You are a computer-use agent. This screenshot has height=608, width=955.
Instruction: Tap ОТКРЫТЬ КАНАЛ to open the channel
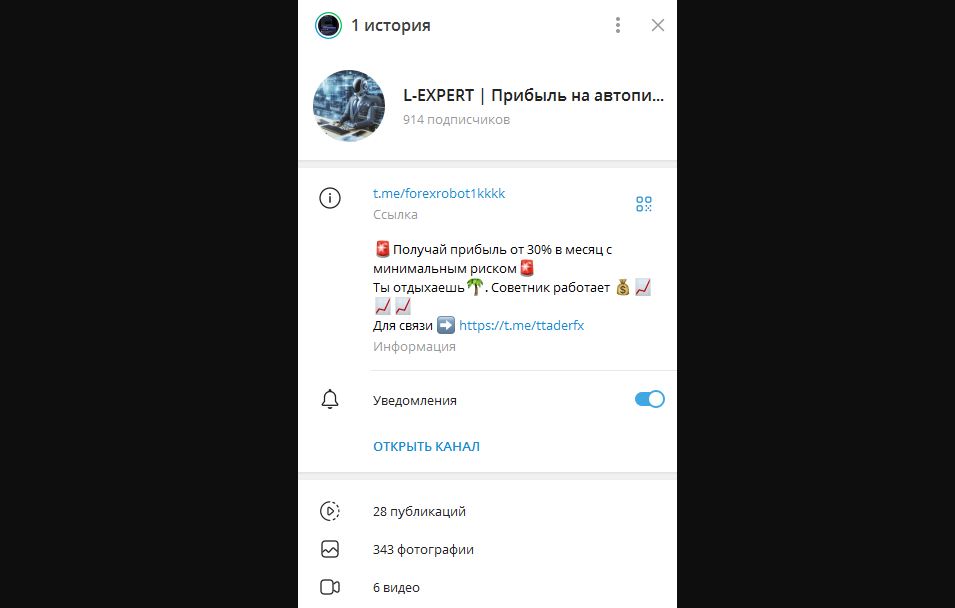[x=426, y=446]
